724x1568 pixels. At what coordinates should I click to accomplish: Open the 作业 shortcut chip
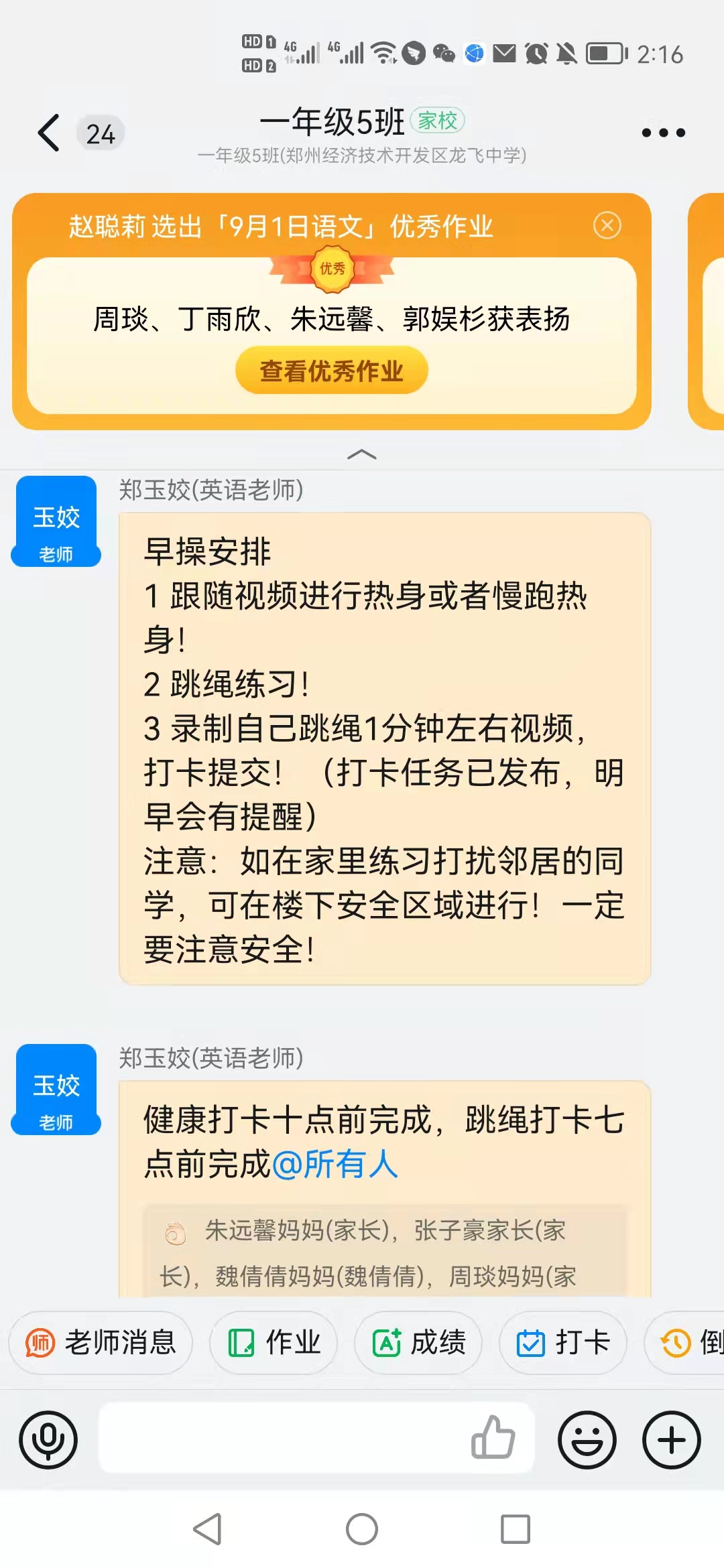(x=274, y=1343)
